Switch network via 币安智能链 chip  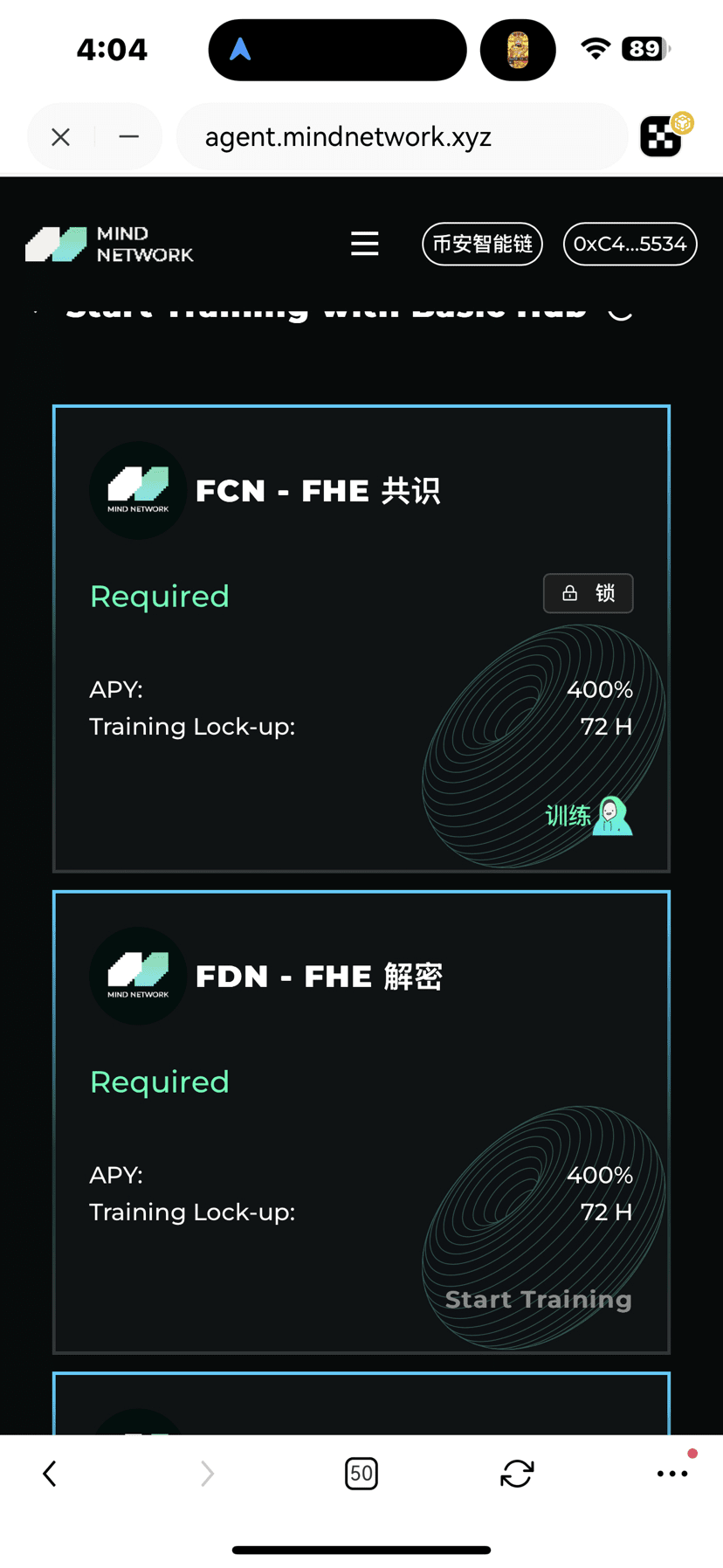tap(483, 244)
